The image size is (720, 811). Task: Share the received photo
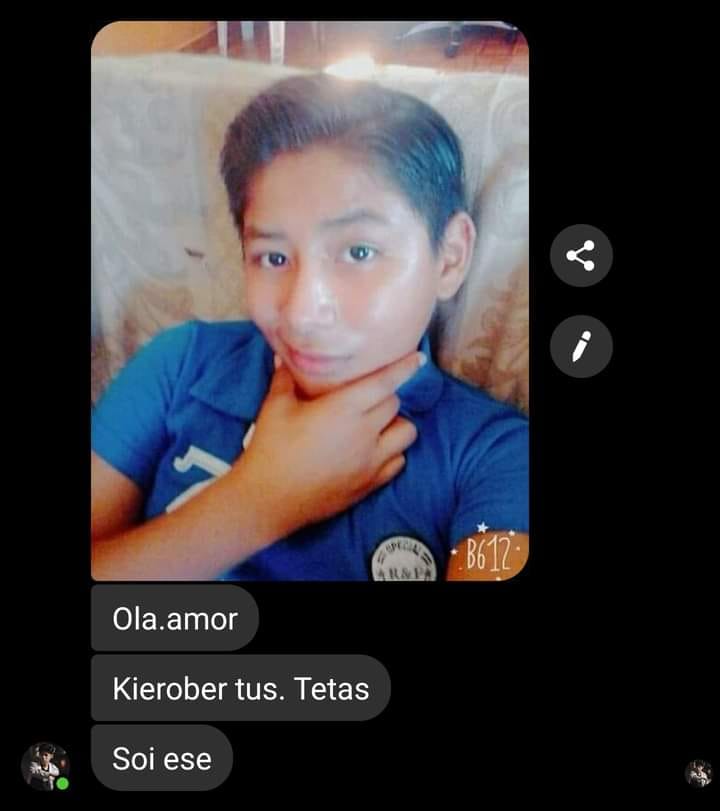click(581, 256)
